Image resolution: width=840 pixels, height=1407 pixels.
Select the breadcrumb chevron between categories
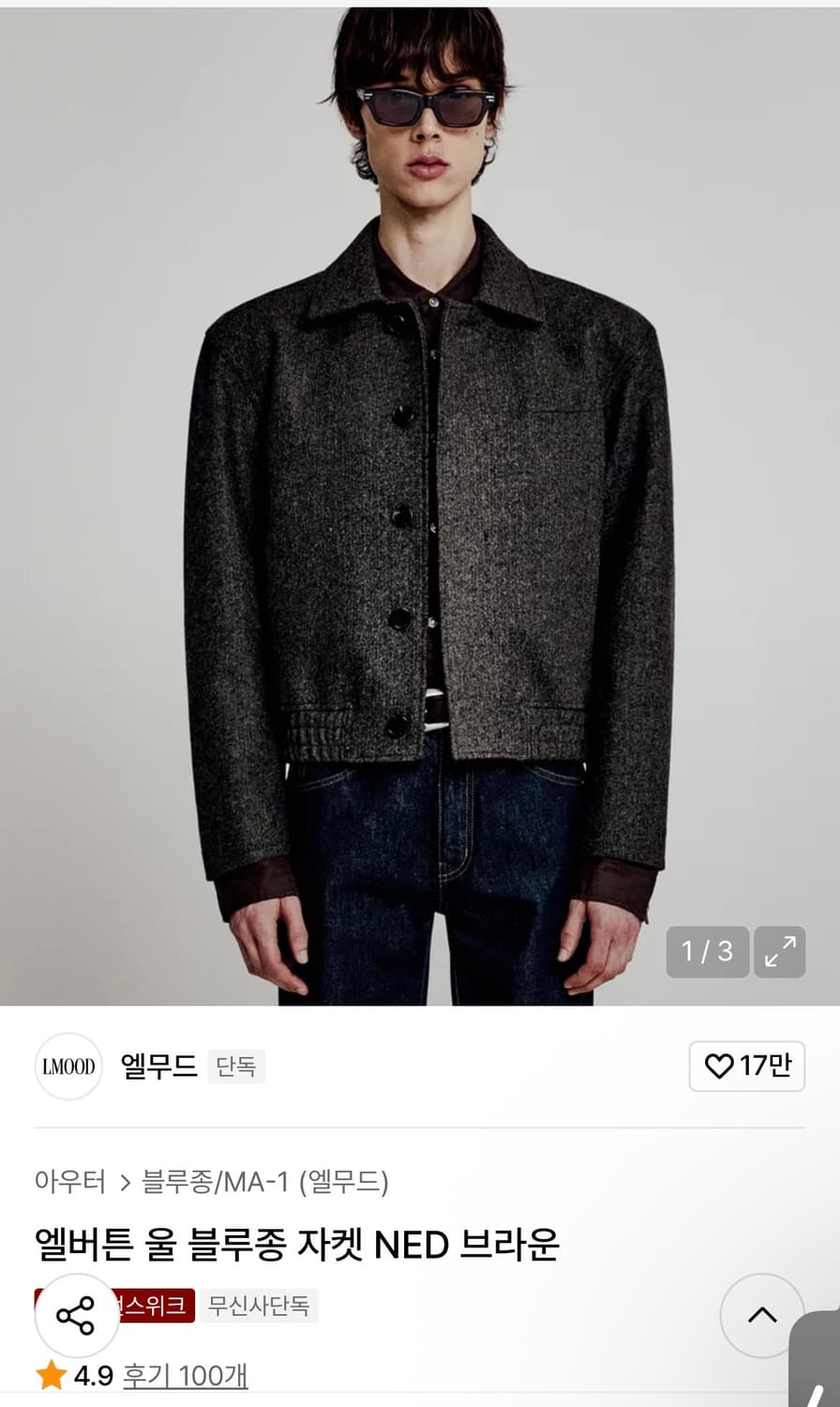[x=126, y=1183]
